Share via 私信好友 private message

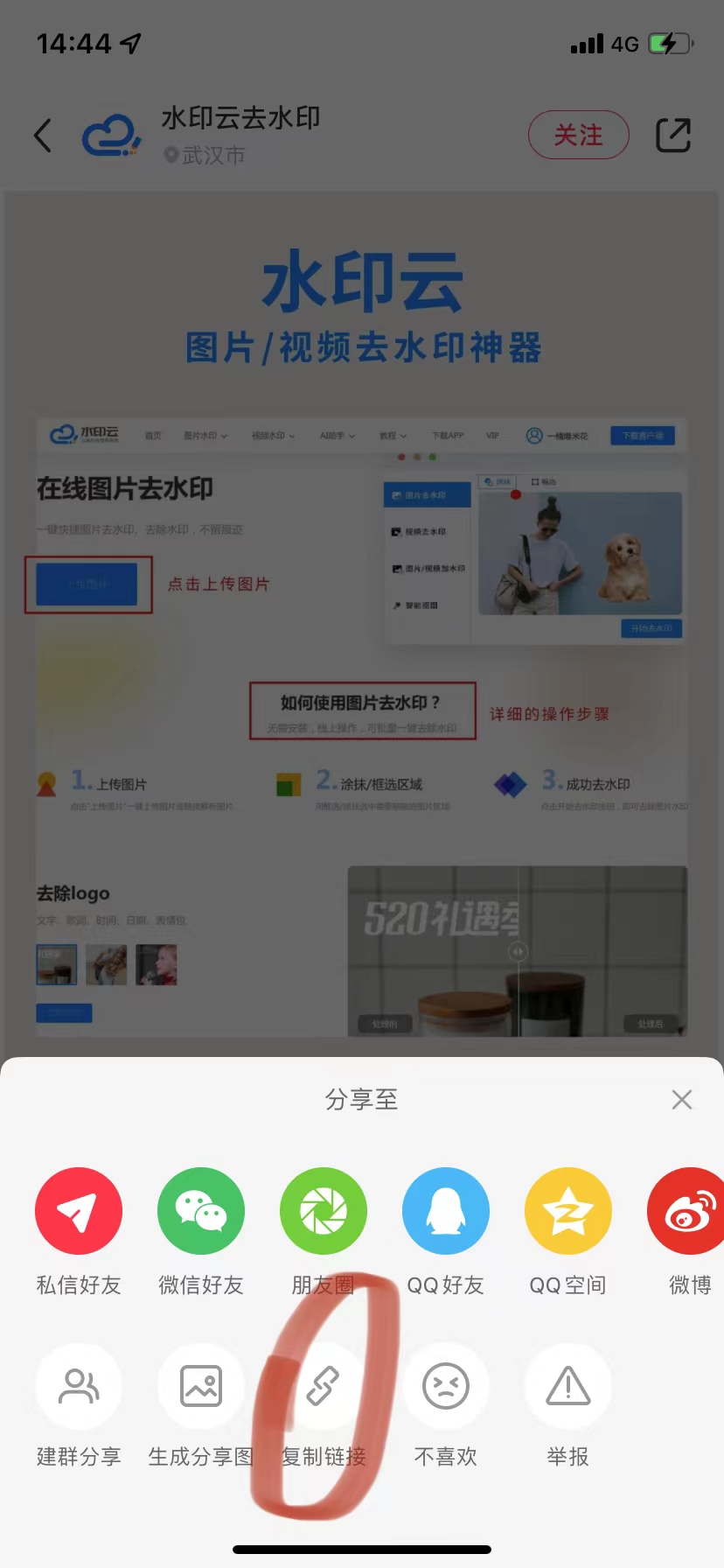[x=79, y=1211]
